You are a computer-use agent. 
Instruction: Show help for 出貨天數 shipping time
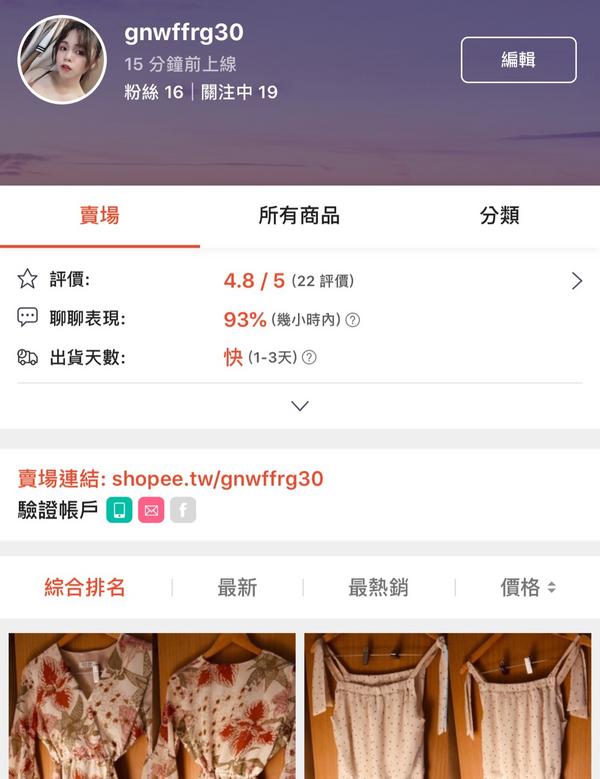(x=309, y=358)
